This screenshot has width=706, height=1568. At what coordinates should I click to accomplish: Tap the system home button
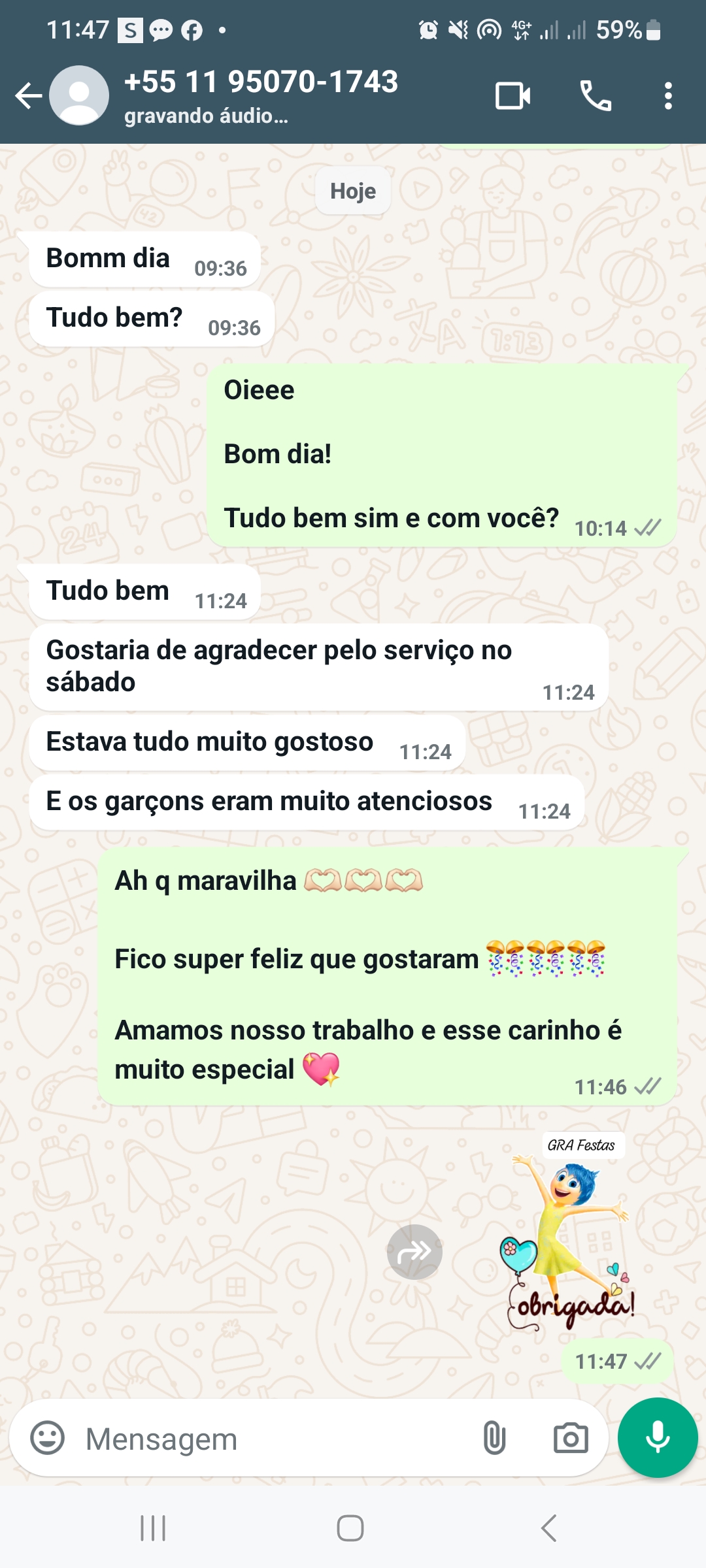click(x=350, y=1528)
